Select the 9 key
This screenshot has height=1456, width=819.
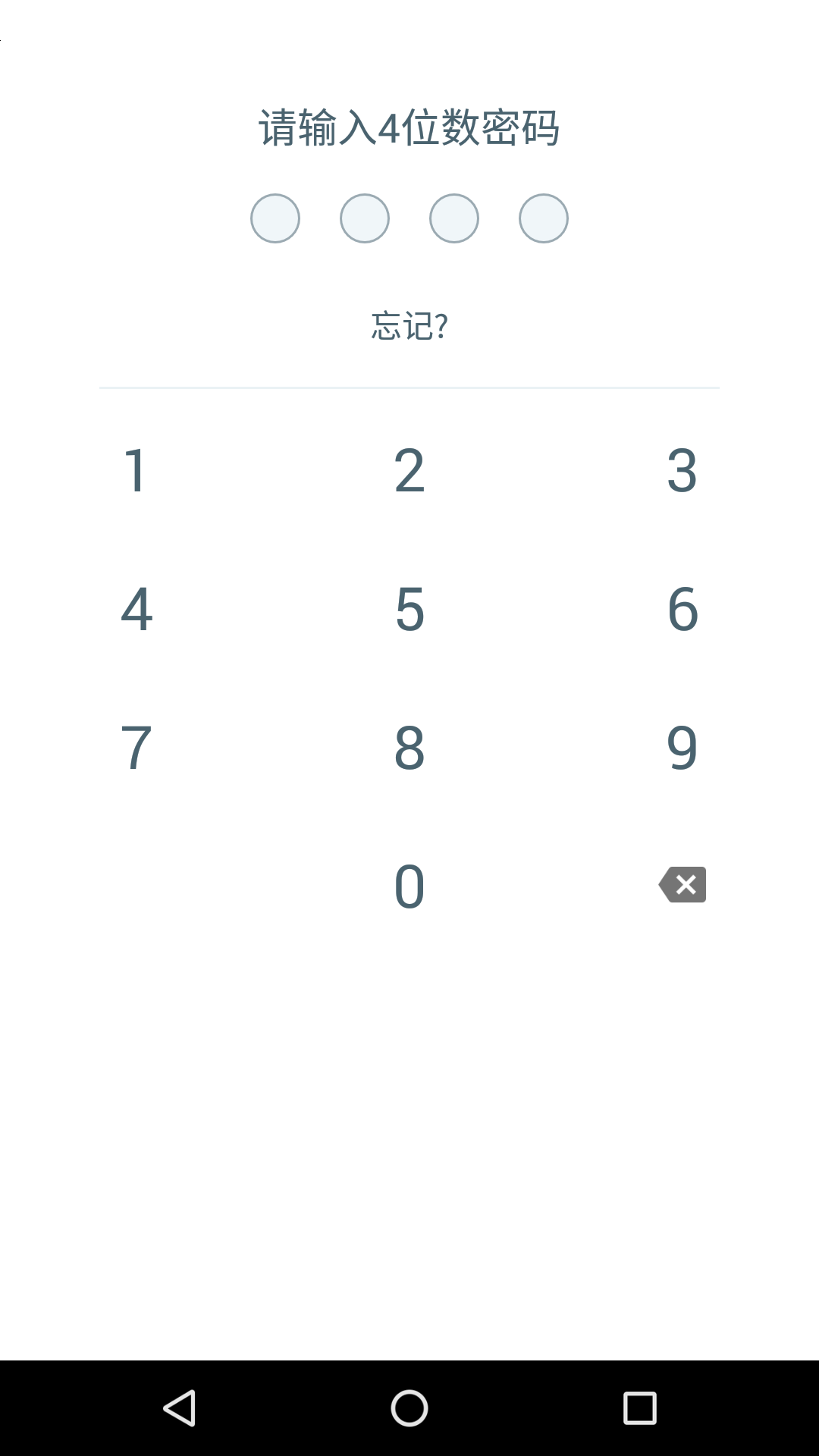point(682,748)
